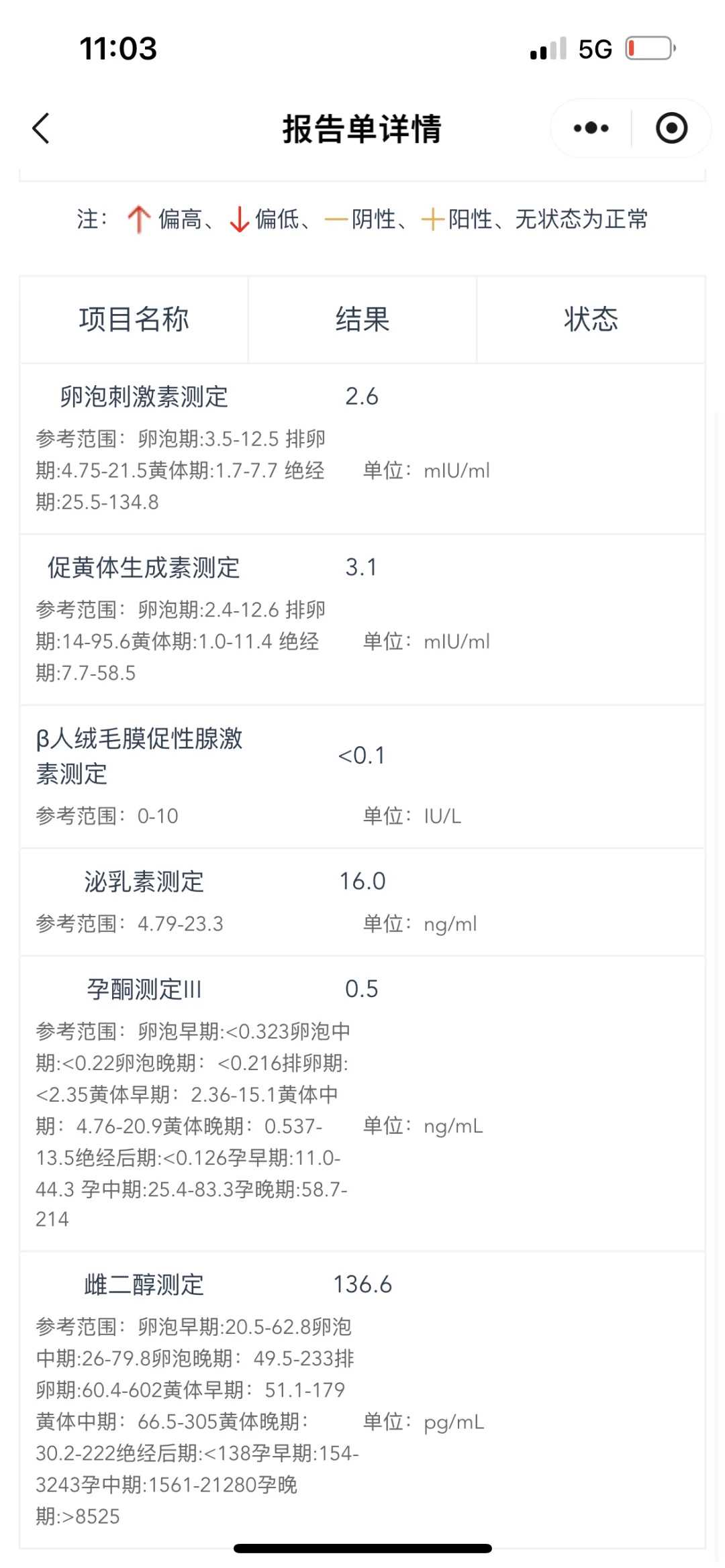Tap the yellow plus 阳性 legend symbol
The width and height of the screenshot is (725, 1568).
pyautogui.click(x=432, y=219)
